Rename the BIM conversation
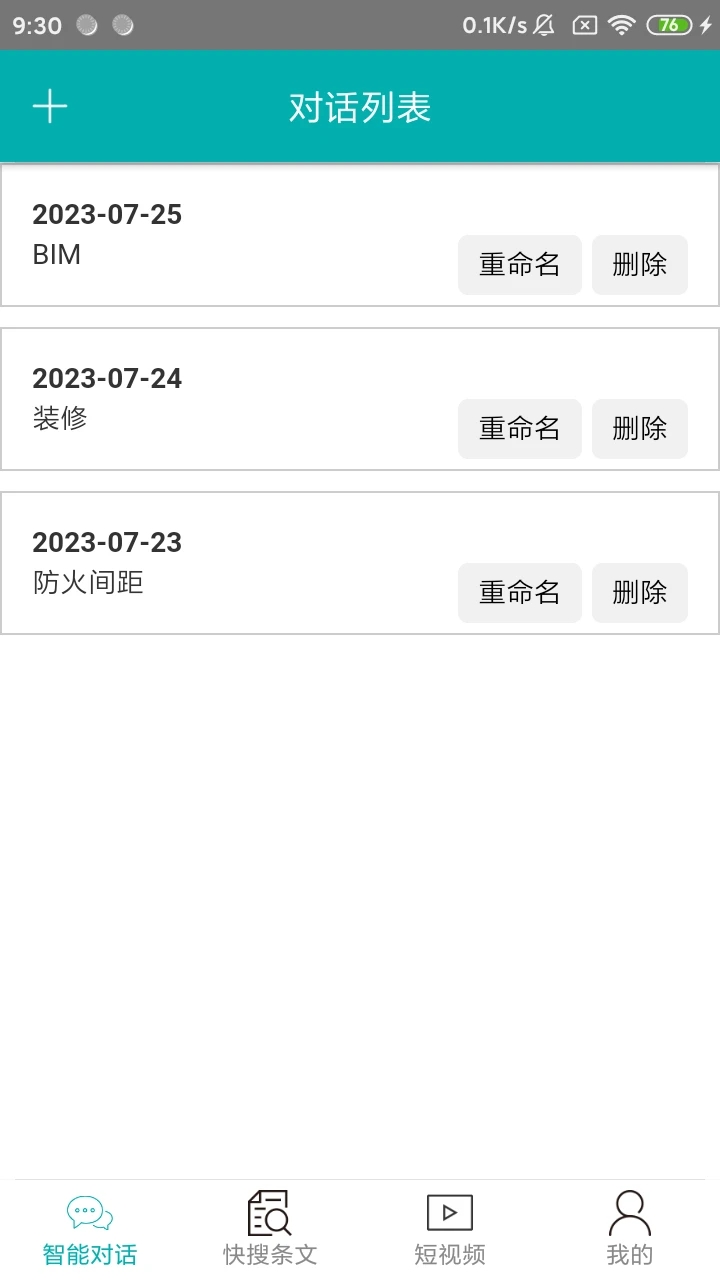This screenshot has width=720, height=1280. point(519,265)
